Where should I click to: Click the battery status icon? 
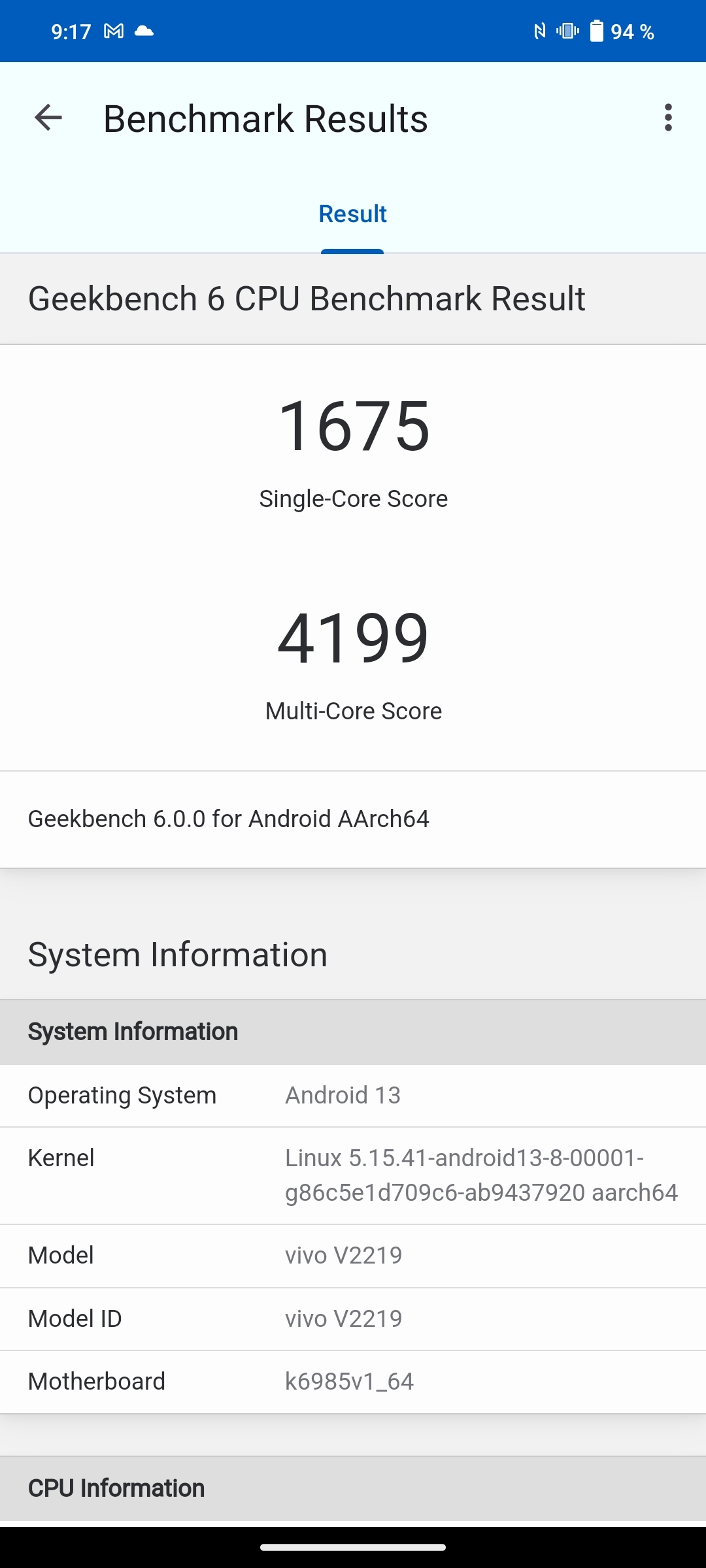[596, 31]
